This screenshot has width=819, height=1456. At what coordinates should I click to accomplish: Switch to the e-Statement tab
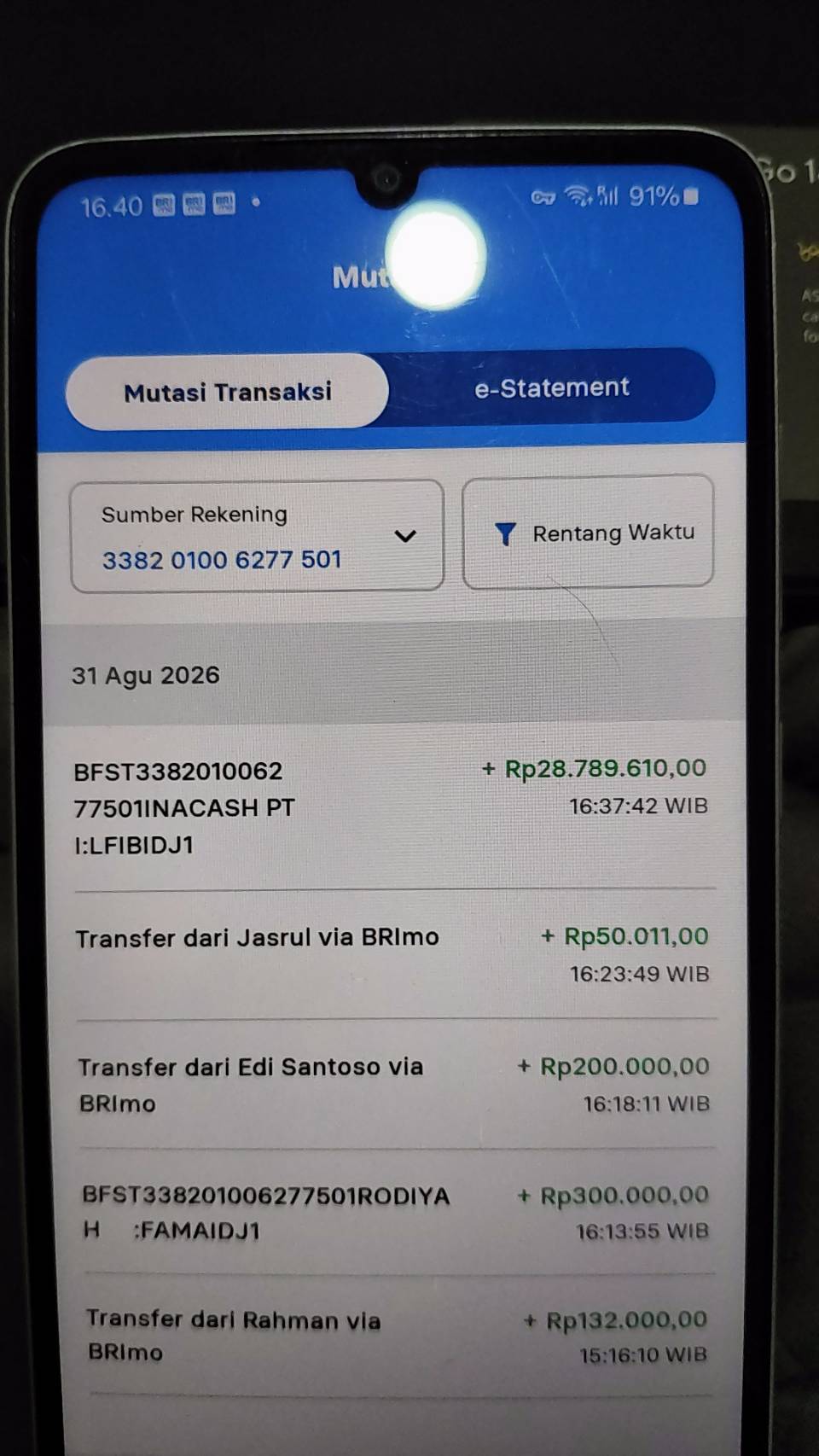[x=552, y=388]
